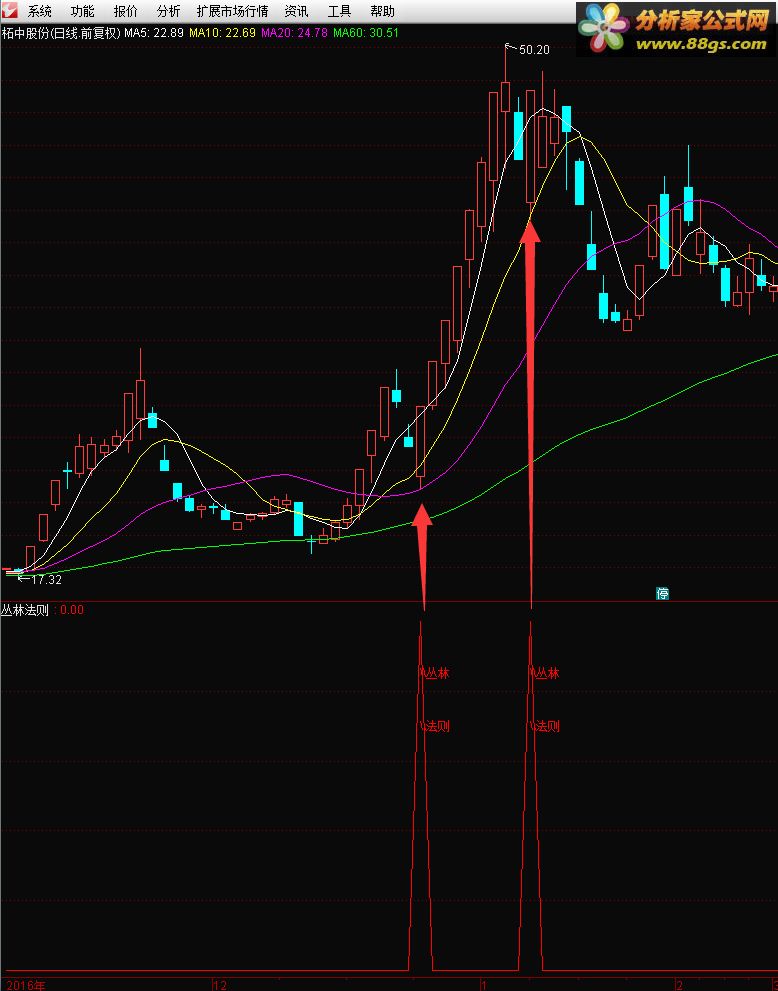Tap the 停 suspension marker on the chart
778x991 pixels.
click(x=662, y=593)
